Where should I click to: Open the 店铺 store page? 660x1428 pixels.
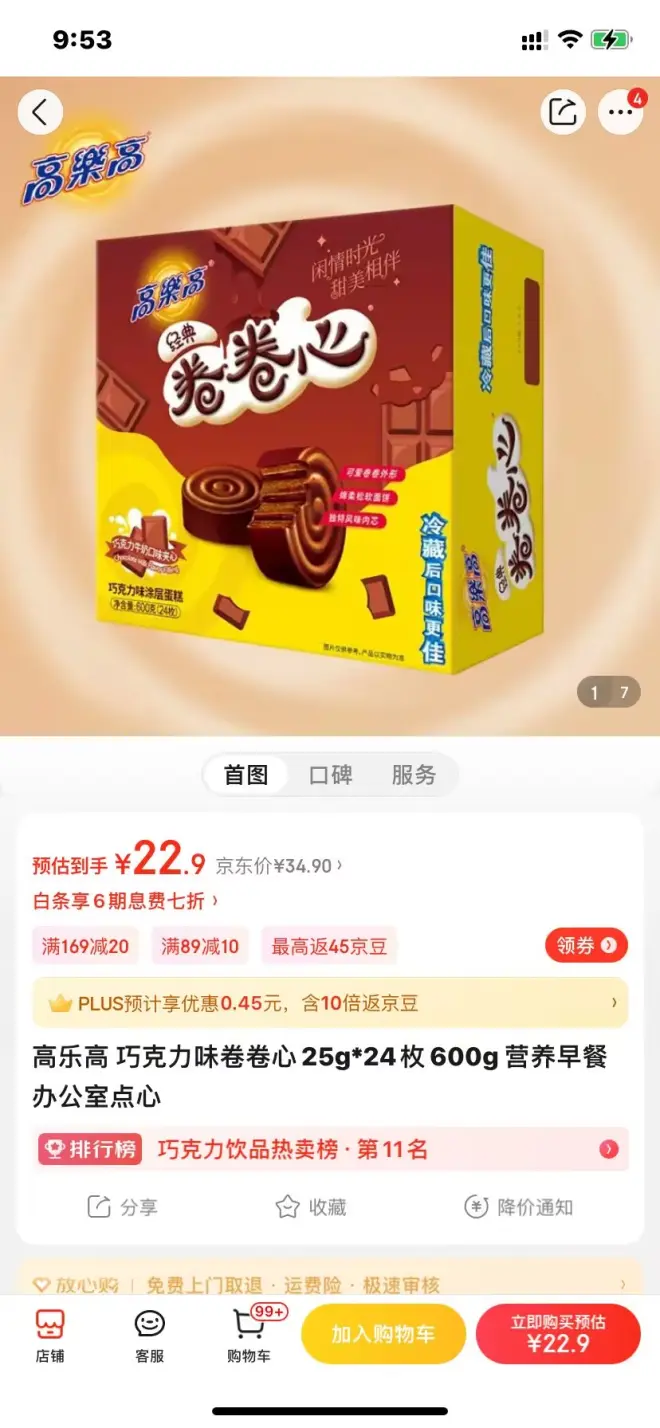[50, 1336]
